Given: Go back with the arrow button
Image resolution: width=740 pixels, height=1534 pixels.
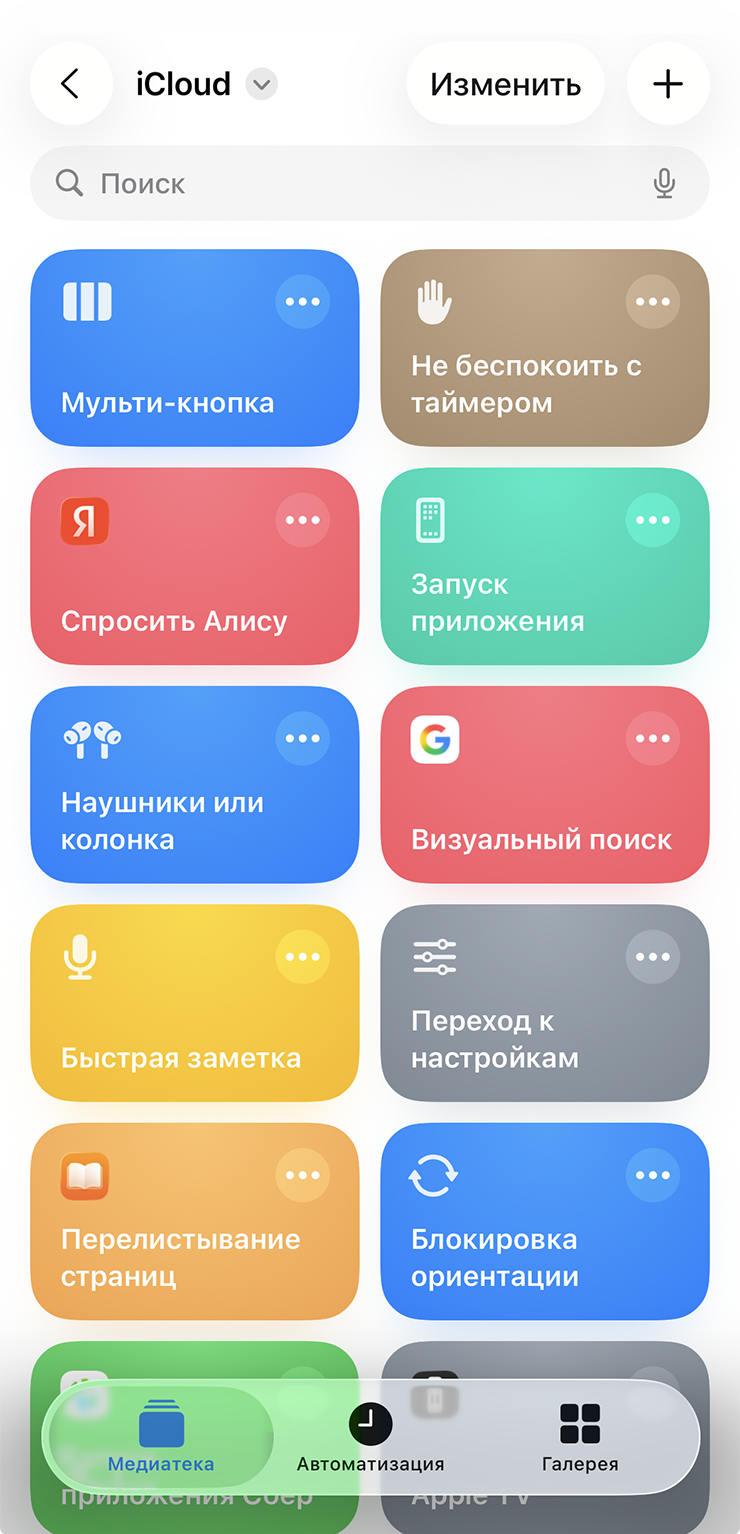Looking at the screenshot, I should (70, 84).
